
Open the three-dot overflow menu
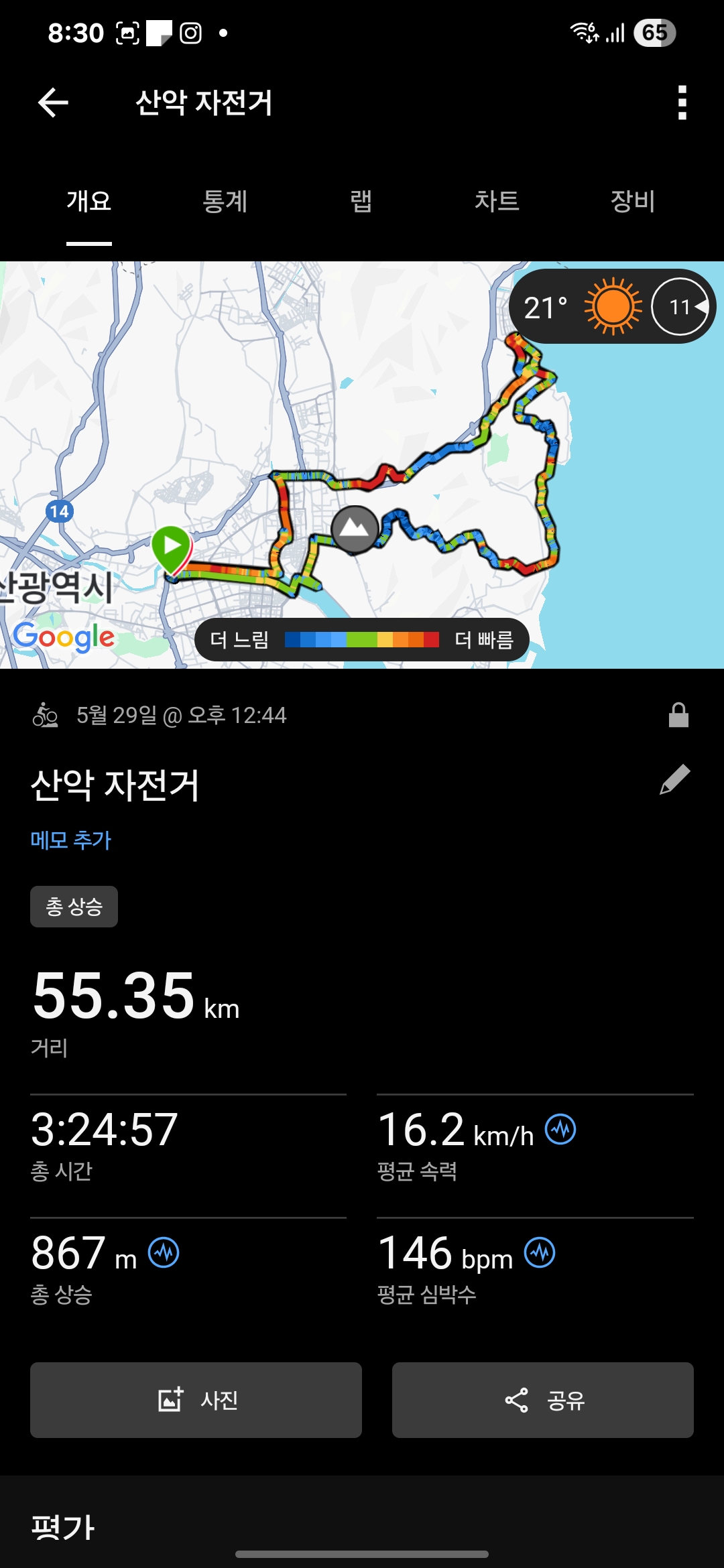682,103
